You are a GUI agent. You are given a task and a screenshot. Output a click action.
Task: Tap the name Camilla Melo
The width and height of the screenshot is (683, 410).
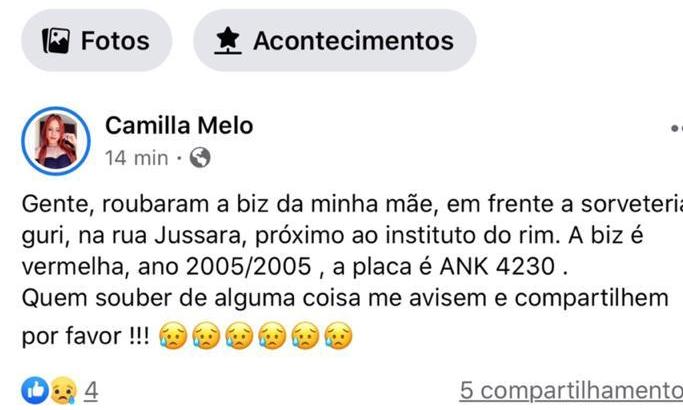179,125
